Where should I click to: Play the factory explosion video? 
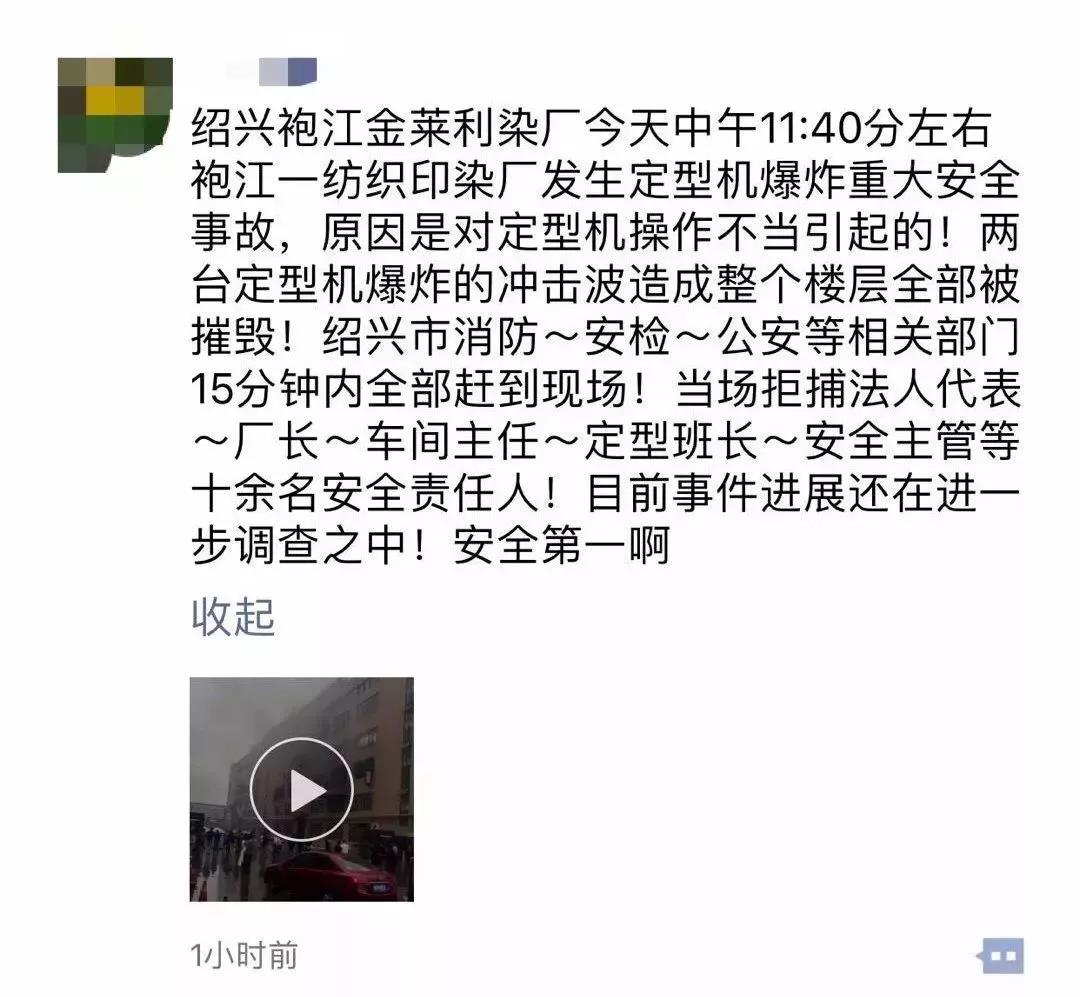pyautogui.click(x=301, y=789)
